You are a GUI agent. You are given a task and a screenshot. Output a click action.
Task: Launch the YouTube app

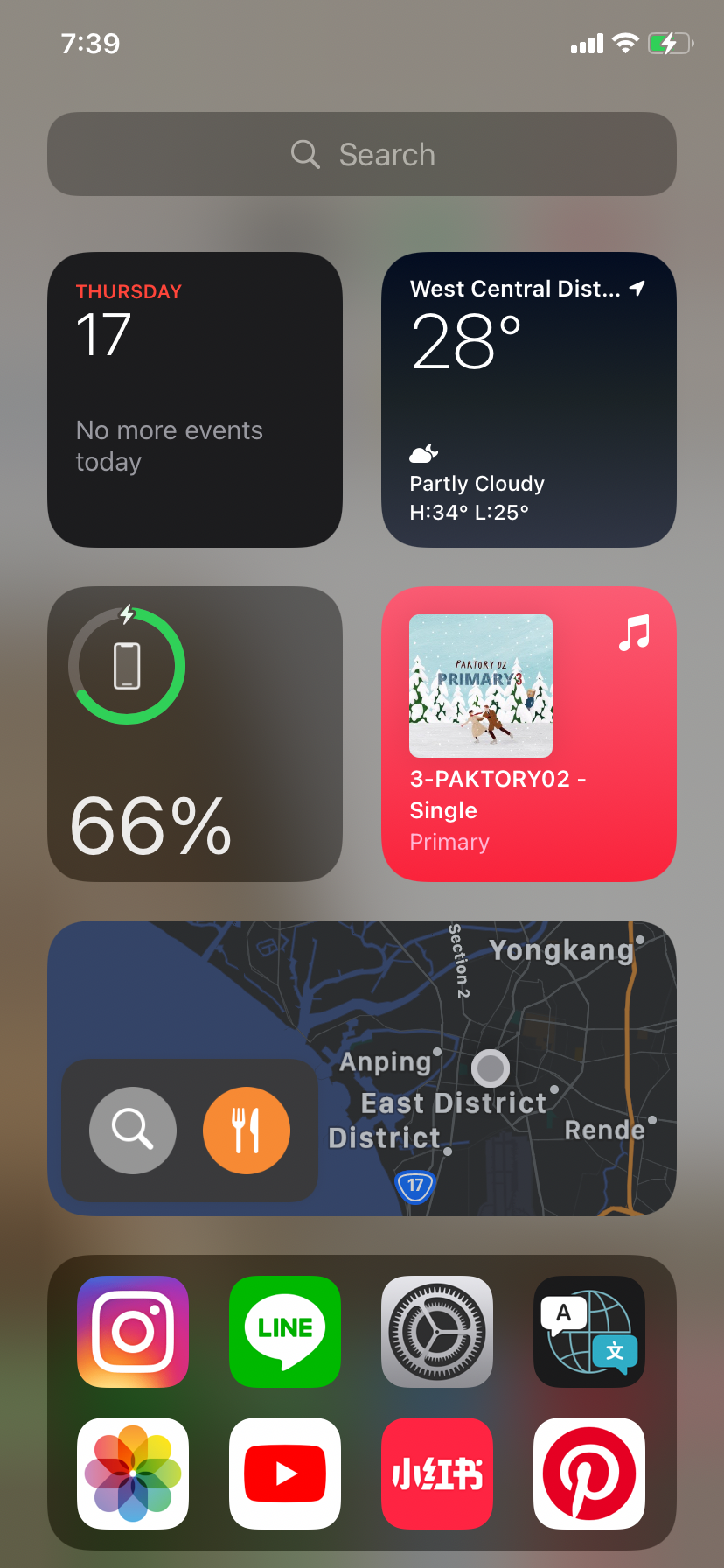pyautogui.click(x=285, y=1473)
